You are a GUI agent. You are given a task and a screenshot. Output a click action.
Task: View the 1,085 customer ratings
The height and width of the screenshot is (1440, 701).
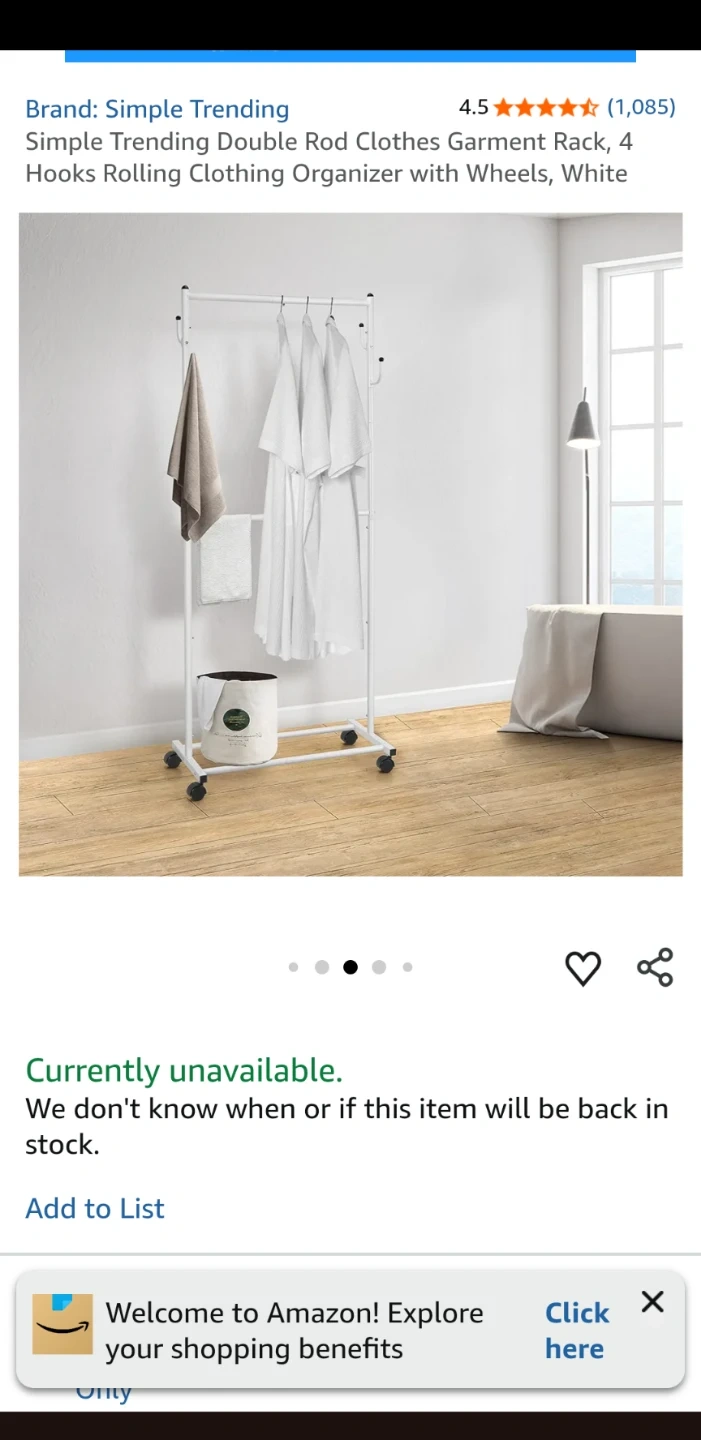(641, 107)
